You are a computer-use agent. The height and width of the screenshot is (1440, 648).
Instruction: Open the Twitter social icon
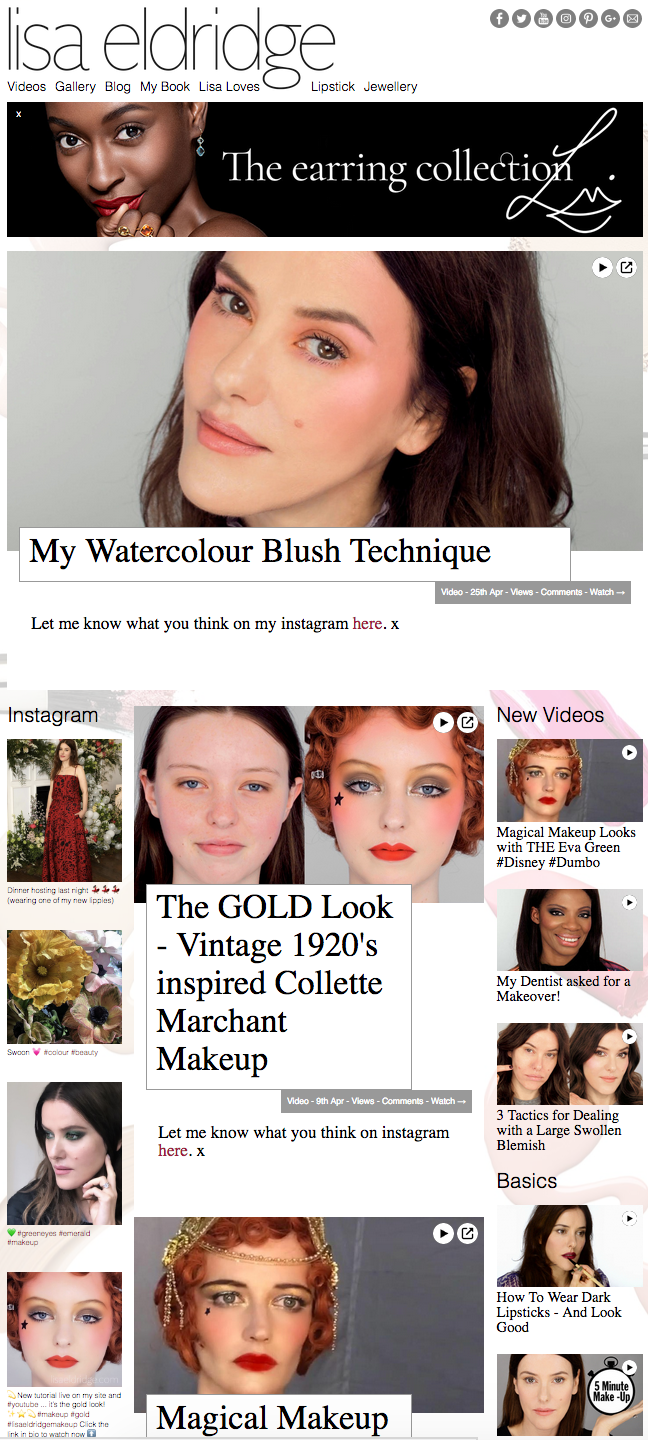click(521, 19)
